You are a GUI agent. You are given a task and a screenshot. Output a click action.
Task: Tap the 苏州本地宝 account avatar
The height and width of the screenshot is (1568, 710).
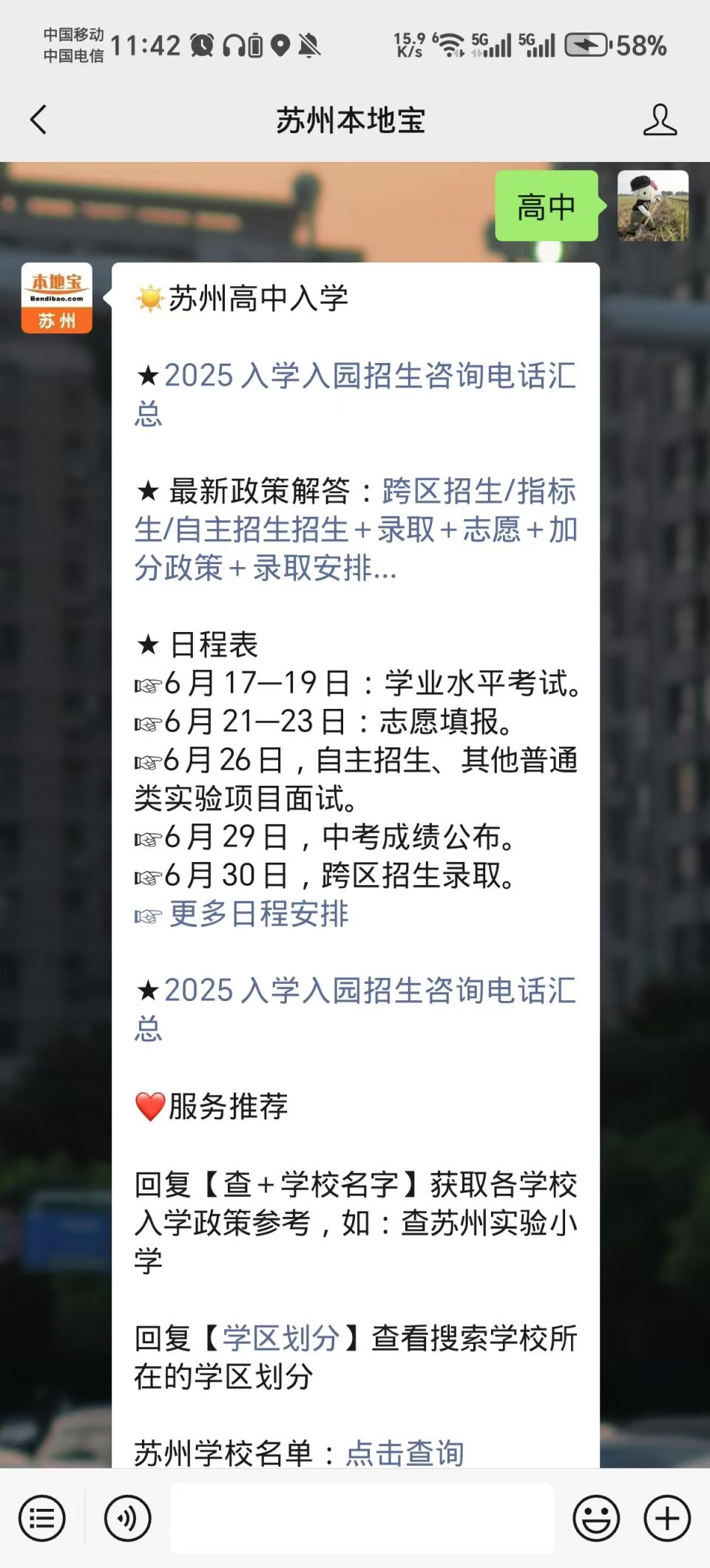point(57,298)
